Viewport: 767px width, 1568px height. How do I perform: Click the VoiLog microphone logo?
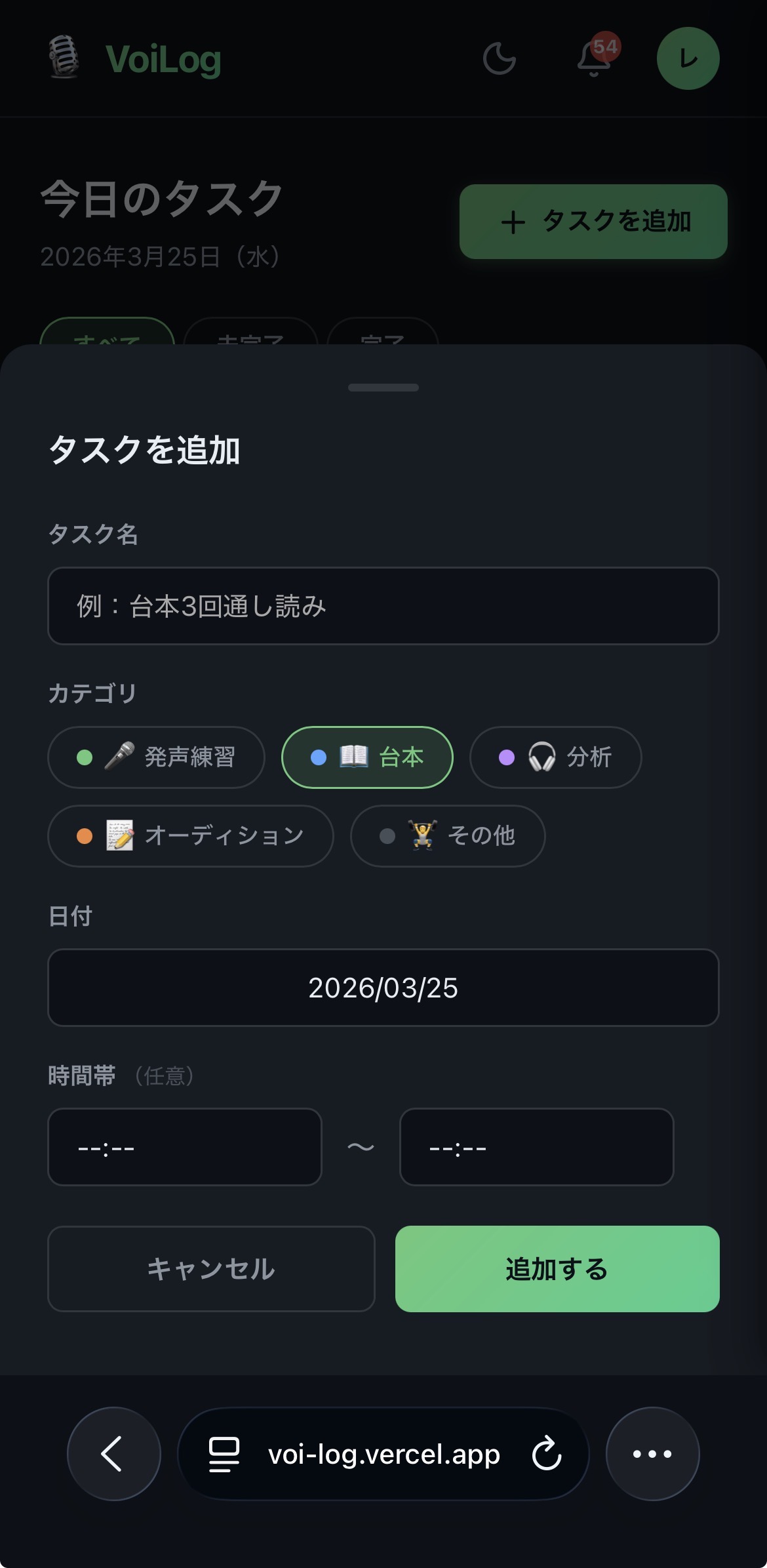(64, 58)
